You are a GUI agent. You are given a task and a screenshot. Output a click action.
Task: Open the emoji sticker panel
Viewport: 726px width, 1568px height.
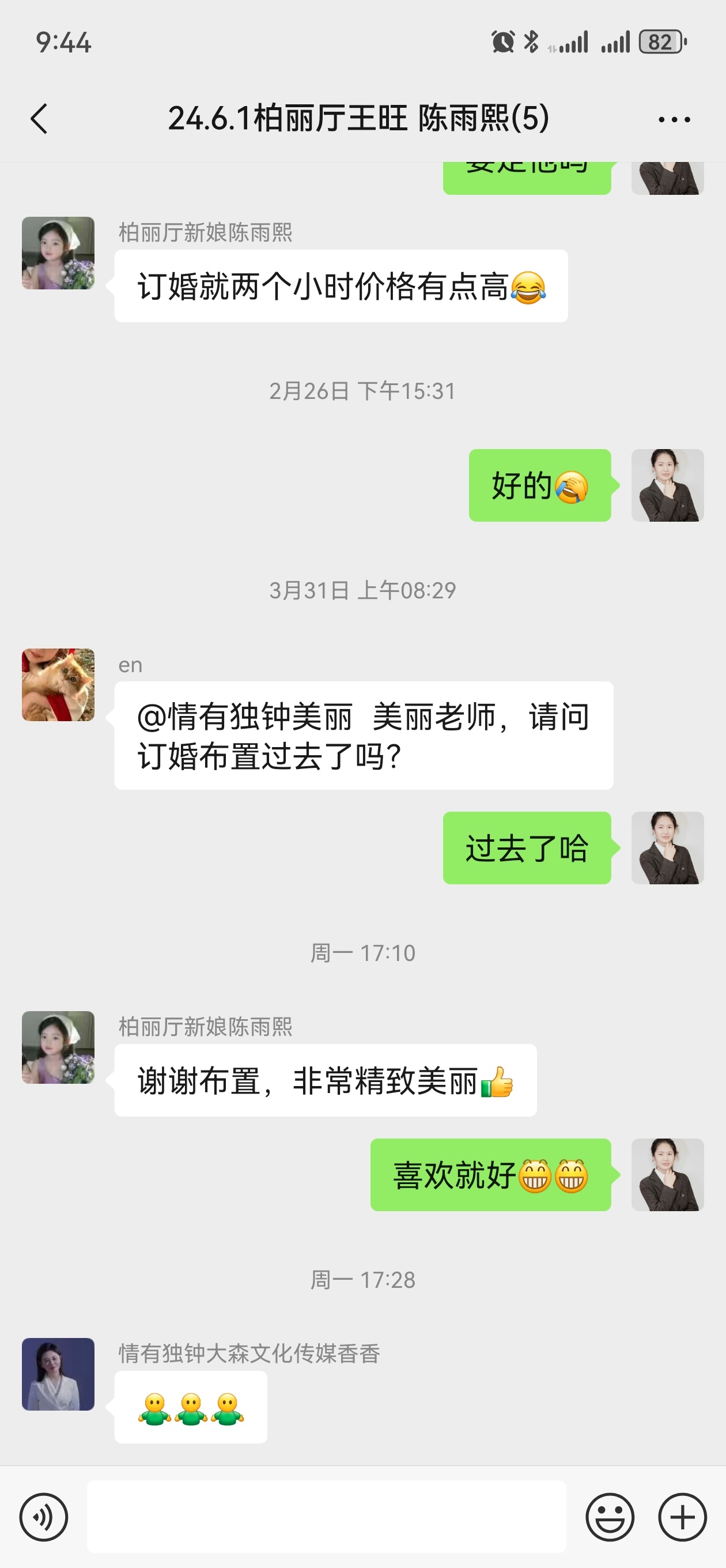[x=610, y=1517]
